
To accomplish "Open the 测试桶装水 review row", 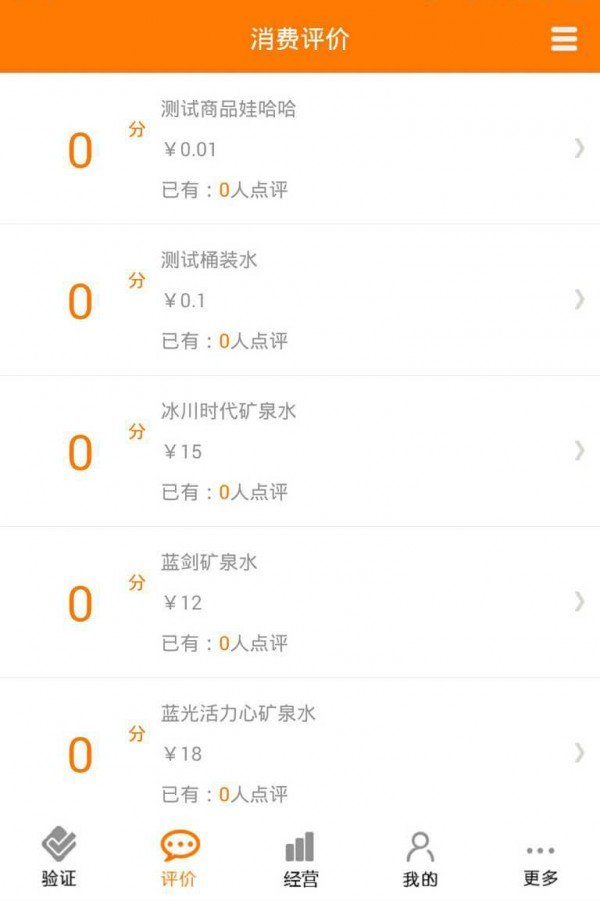I will [x=300, y=300].
